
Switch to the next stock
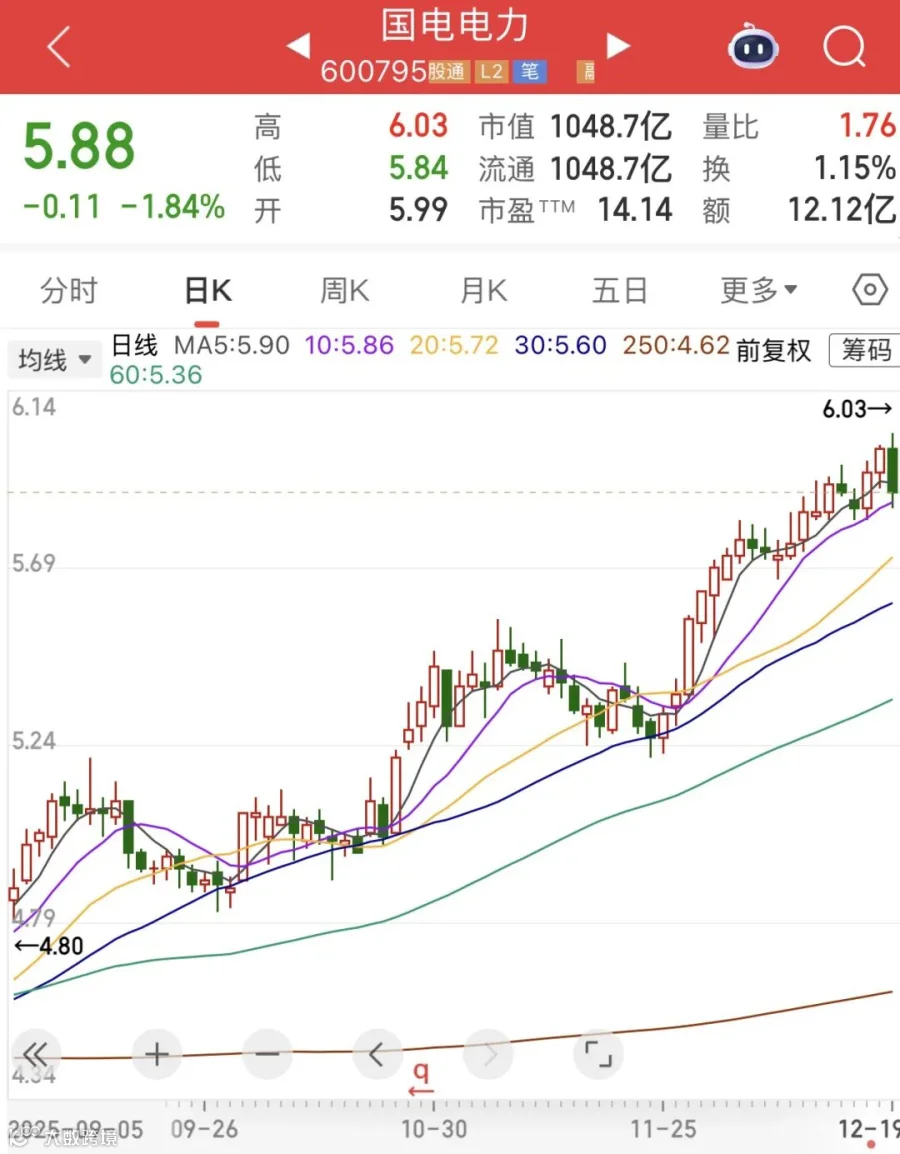pos(618,46)
